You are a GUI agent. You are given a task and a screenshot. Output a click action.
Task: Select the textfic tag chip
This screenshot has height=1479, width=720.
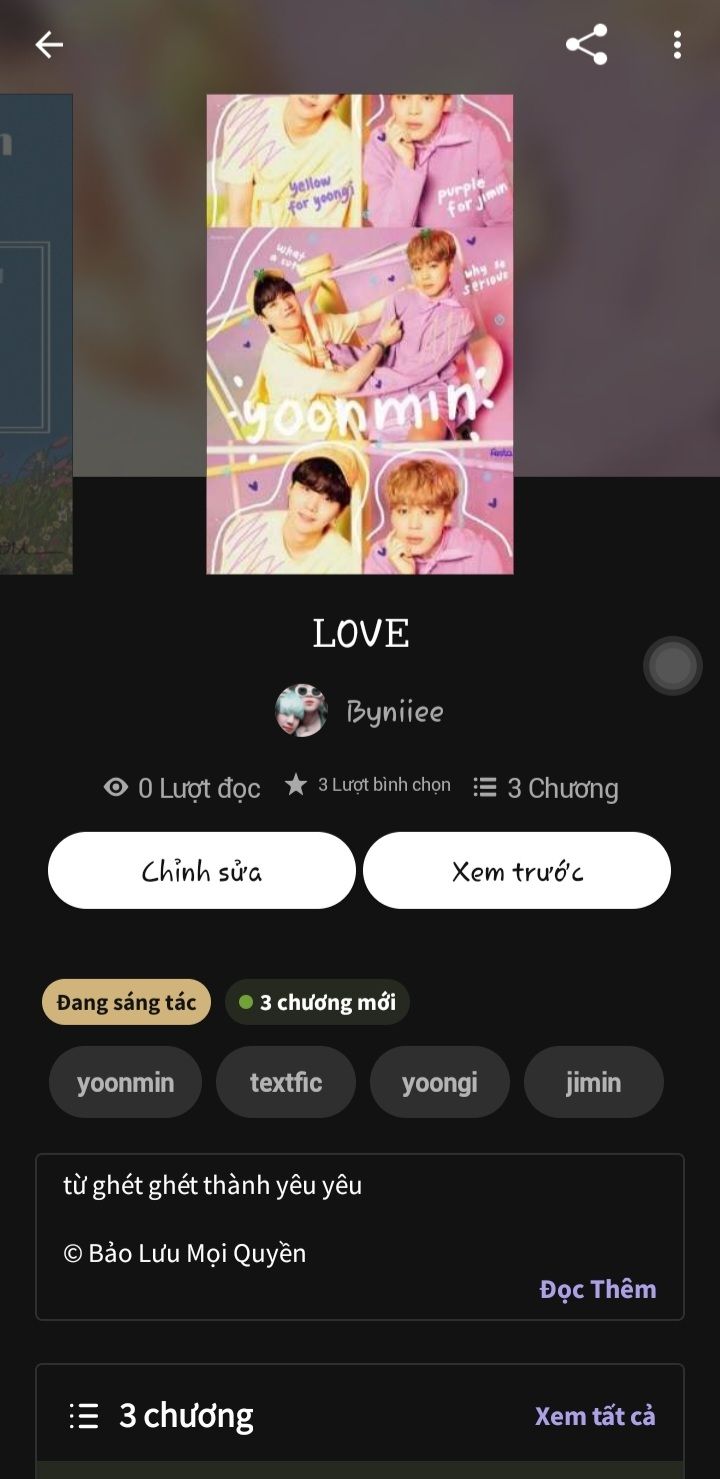coord(286,1082)
